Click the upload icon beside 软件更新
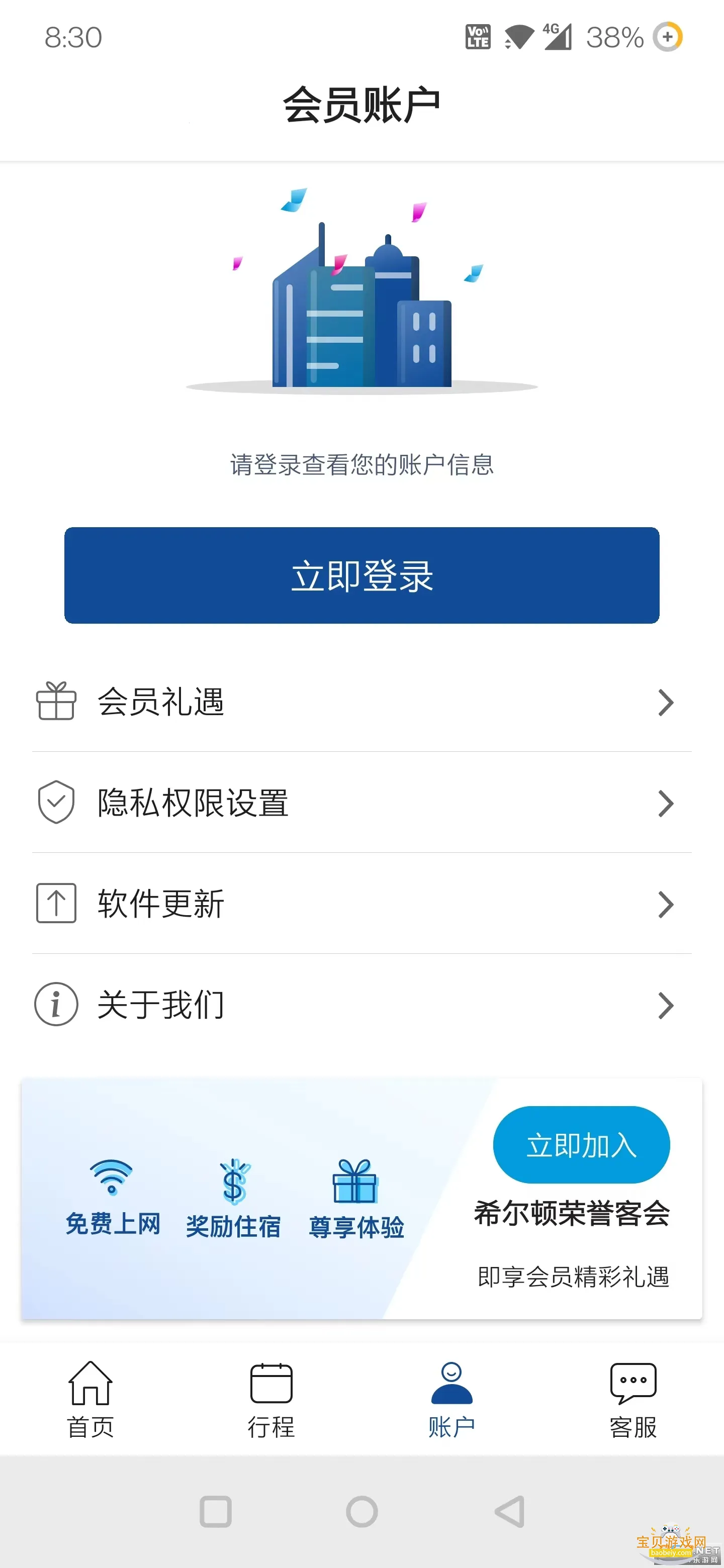 (x=55, y=904)
